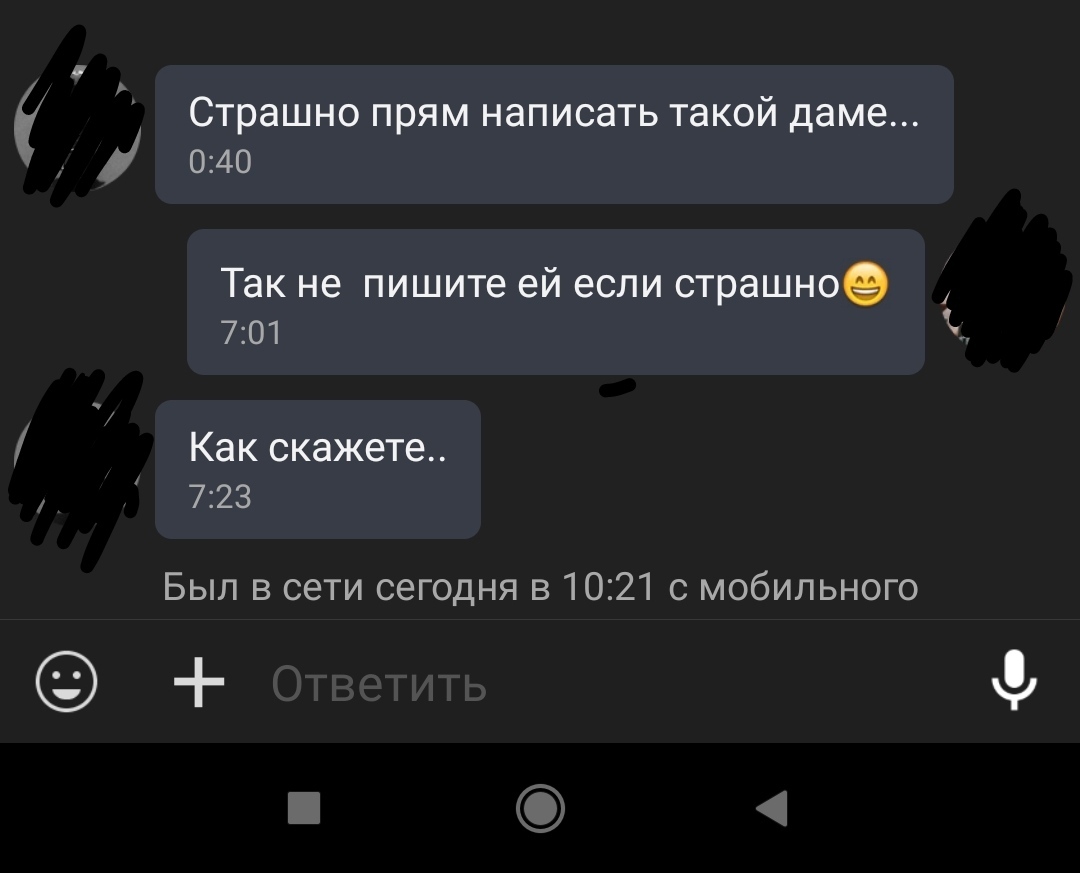Tap the plus attachment icon
The width and height of the screenshot is (1080, 873).
coord(198,684)
